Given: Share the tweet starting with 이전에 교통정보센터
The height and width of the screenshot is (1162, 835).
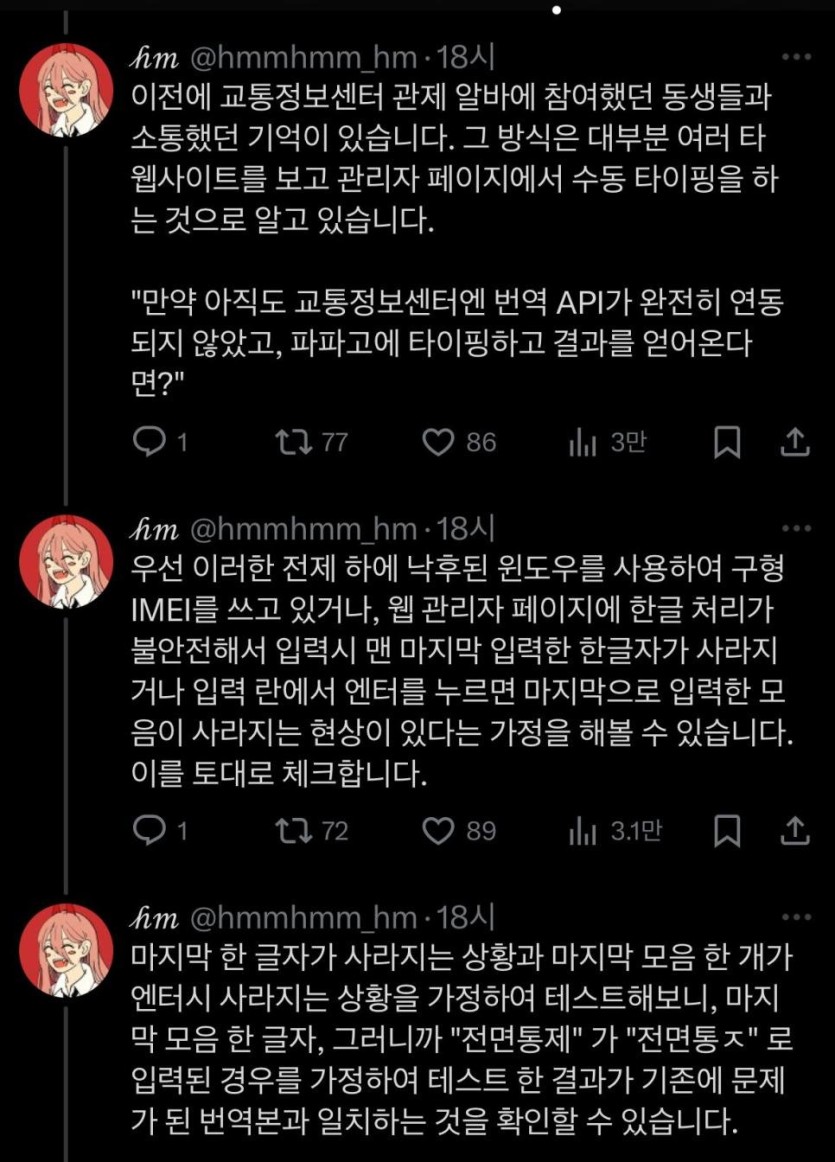Looking at the screenshot, I should (x=793, y=442).
